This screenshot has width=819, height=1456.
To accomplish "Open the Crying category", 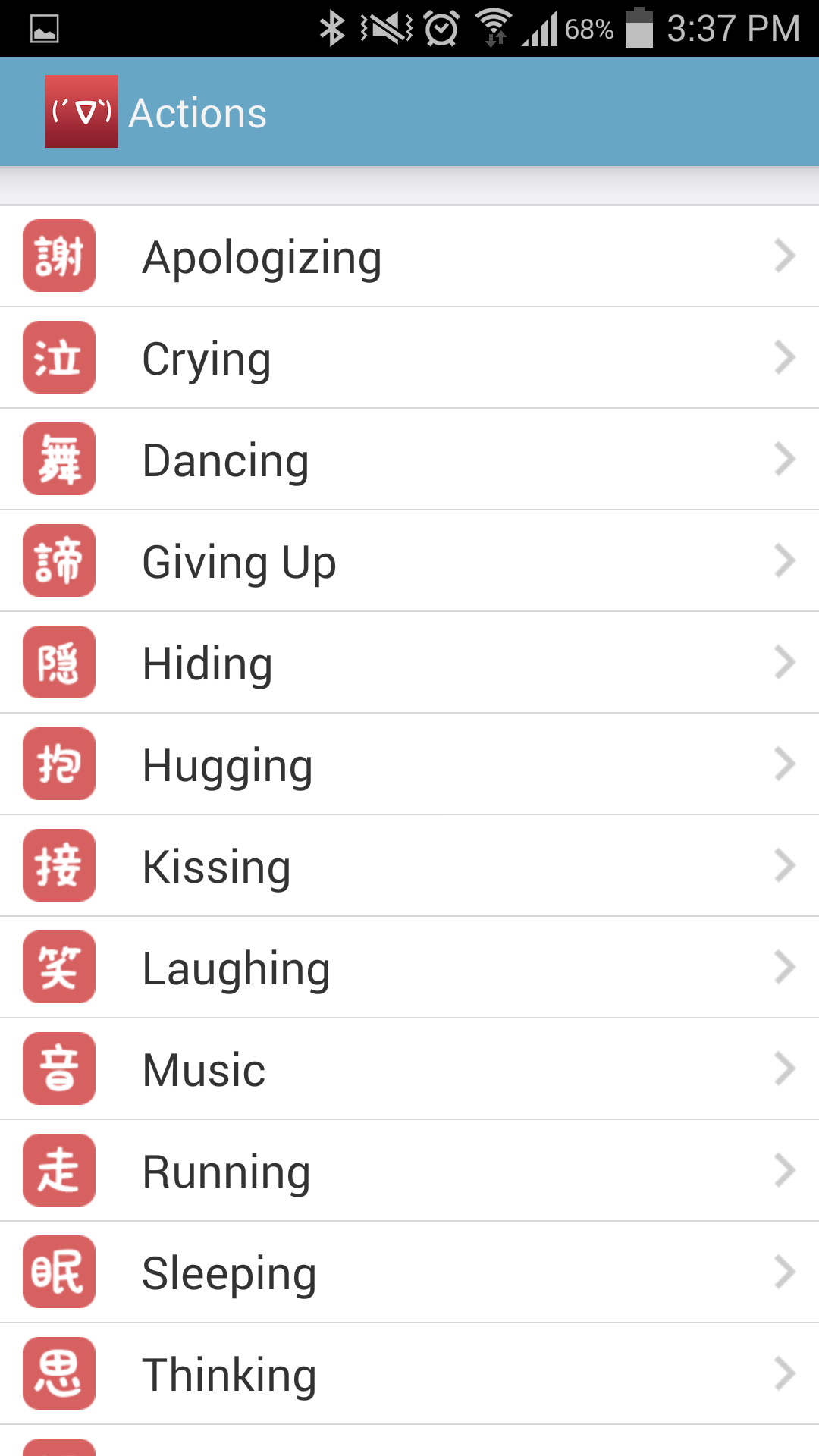I will (409, 357).
